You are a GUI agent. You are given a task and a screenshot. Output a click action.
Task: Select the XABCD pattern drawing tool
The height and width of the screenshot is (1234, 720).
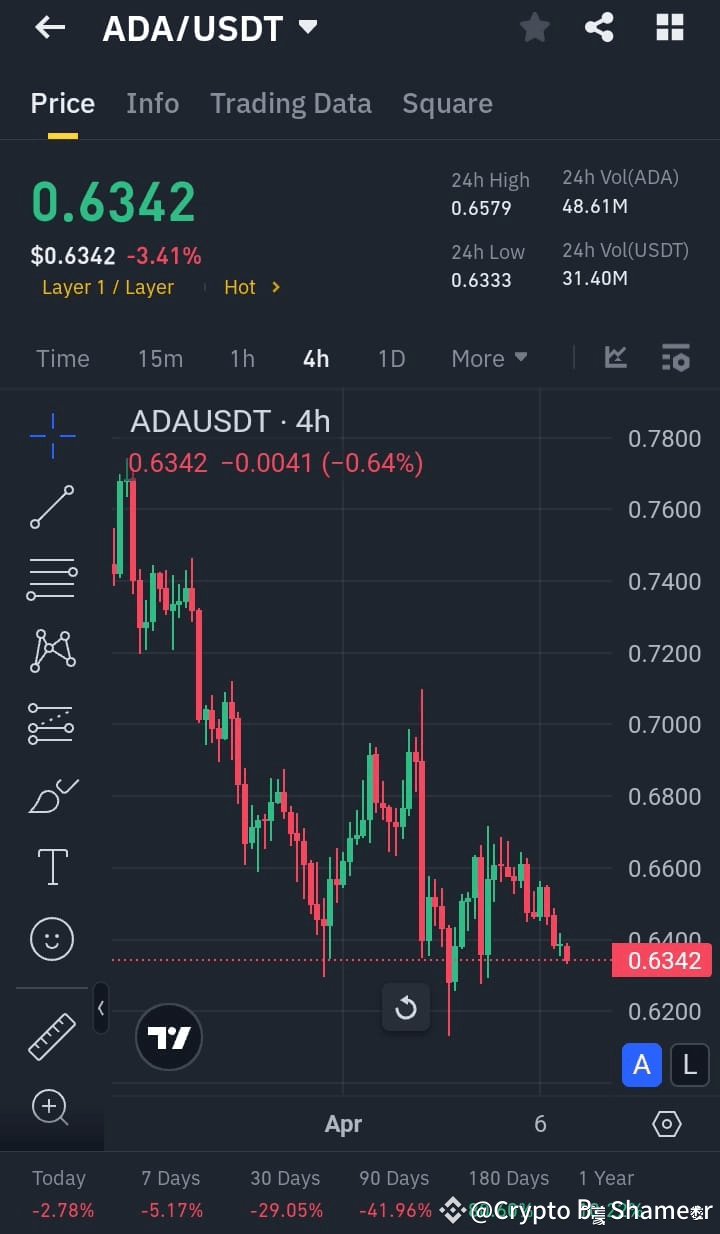point(52,650)
